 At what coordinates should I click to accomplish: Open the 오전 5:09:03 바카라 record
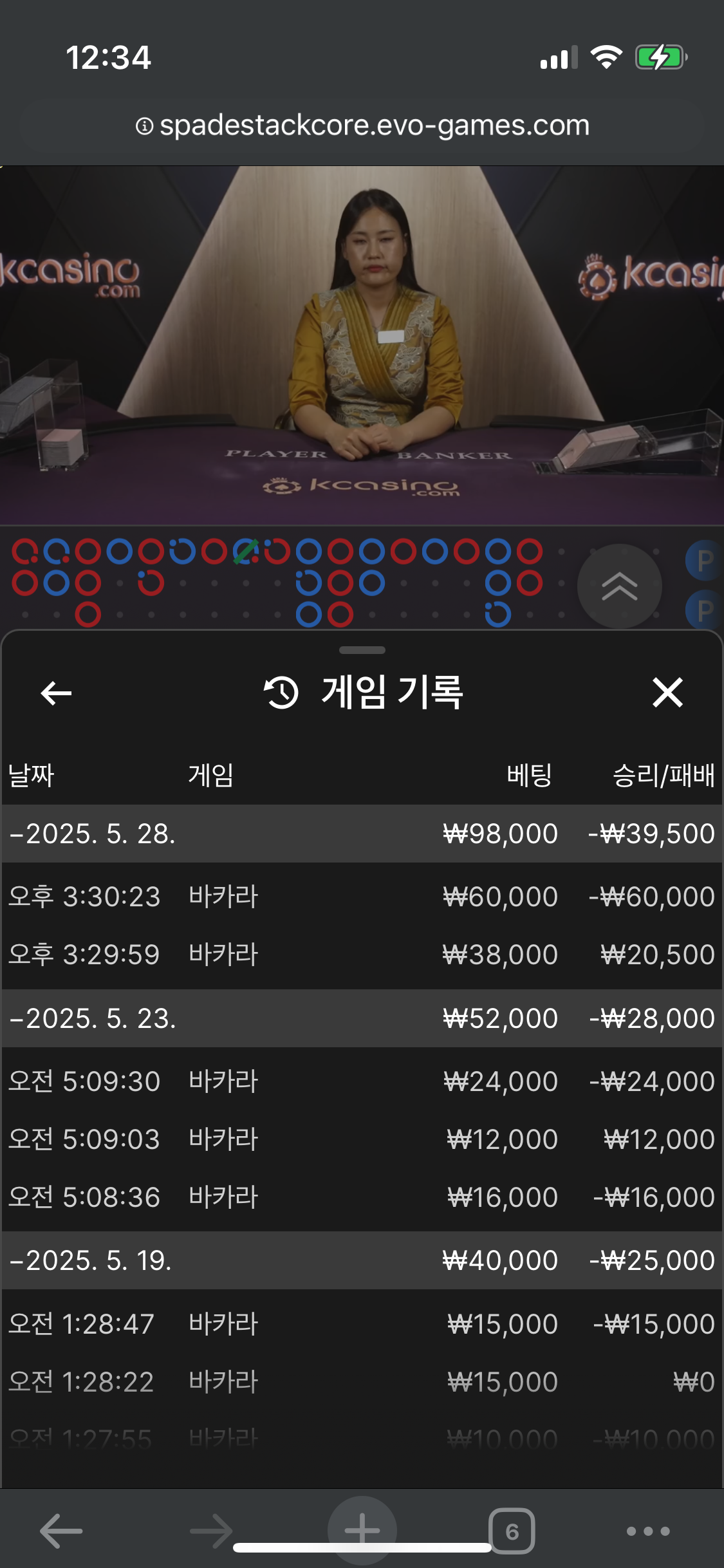[360, 1139]
